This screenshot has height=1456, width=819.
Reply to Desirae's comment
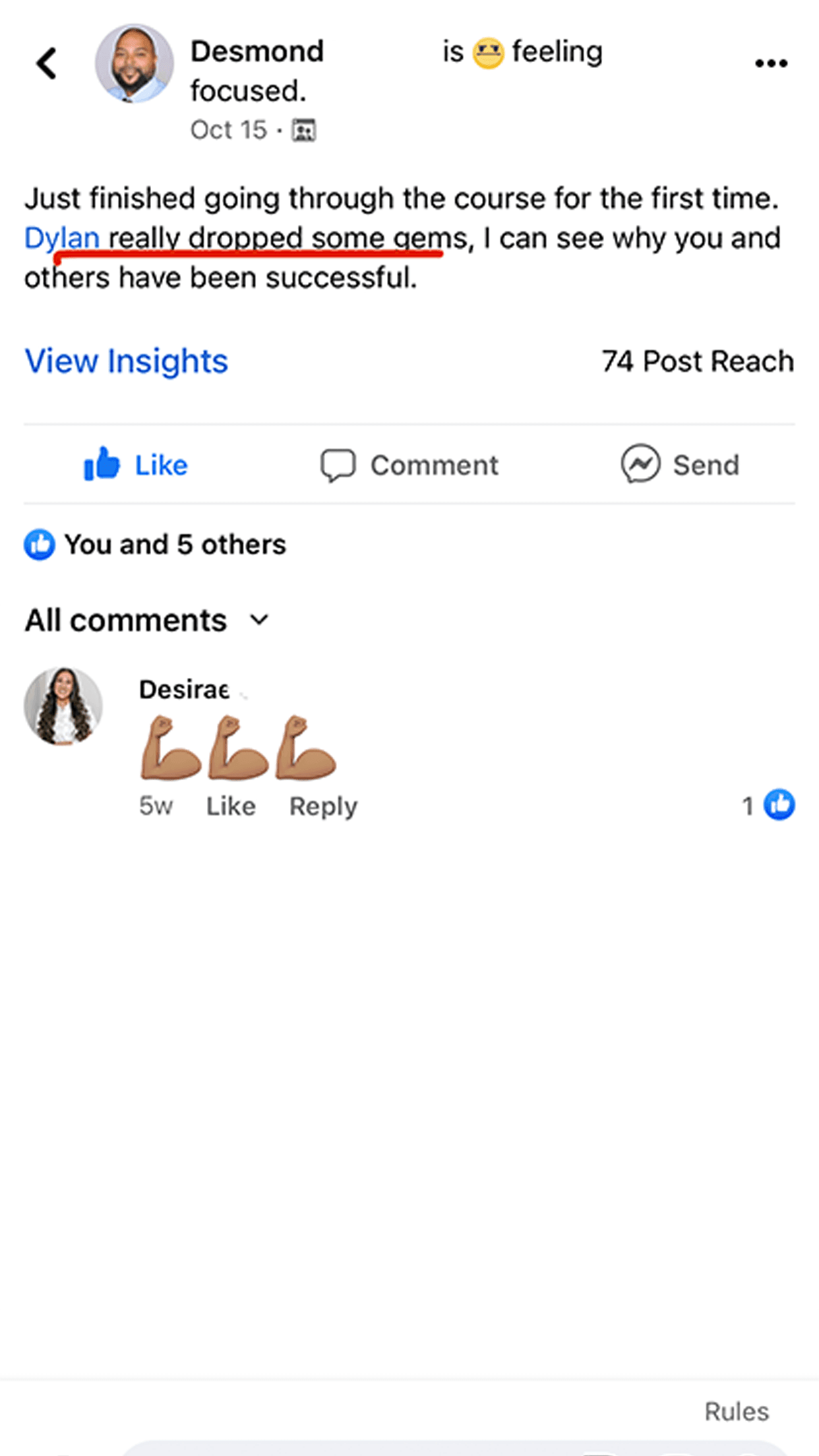pyautogui.click(x=323, y=806)
